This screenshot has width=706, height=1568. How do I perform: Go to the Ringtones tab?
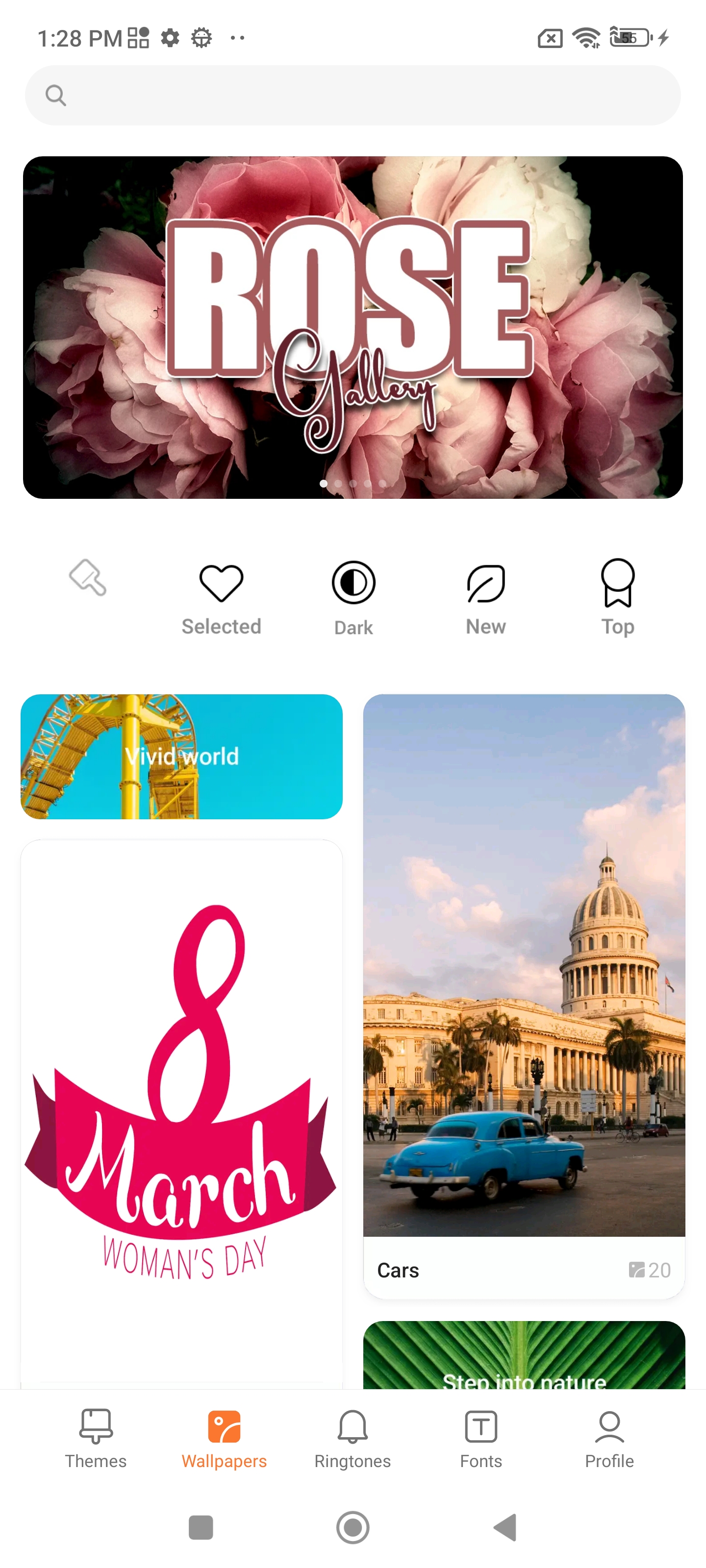(x=353, y=1438)
